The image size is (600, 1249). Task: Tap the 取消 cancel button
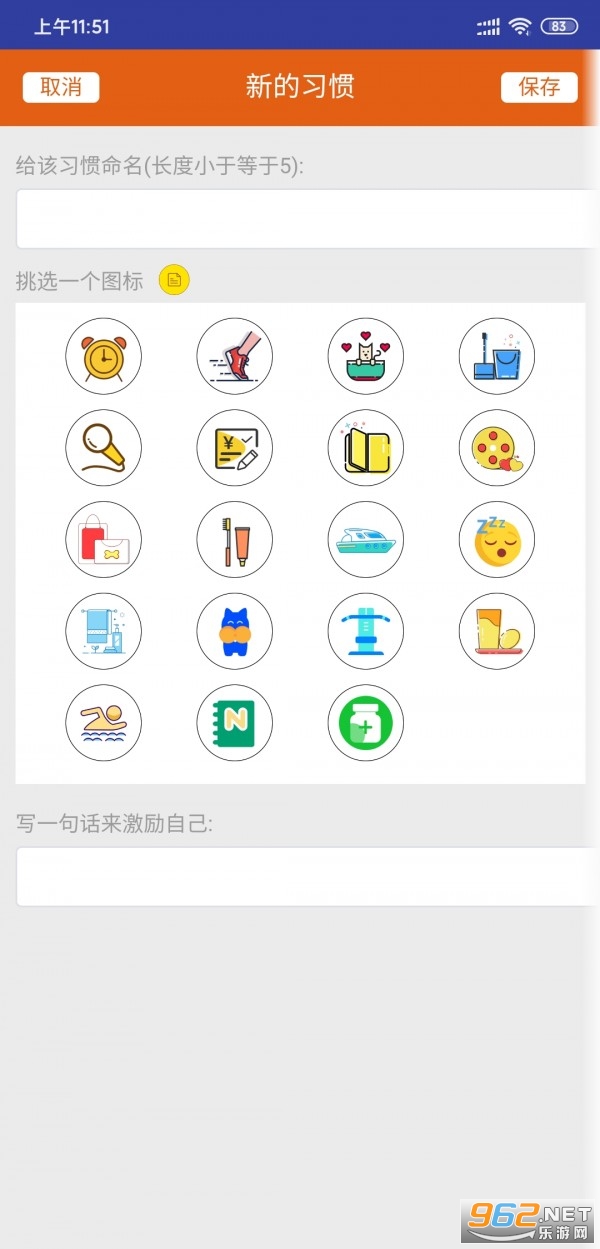tap(61, 87)
